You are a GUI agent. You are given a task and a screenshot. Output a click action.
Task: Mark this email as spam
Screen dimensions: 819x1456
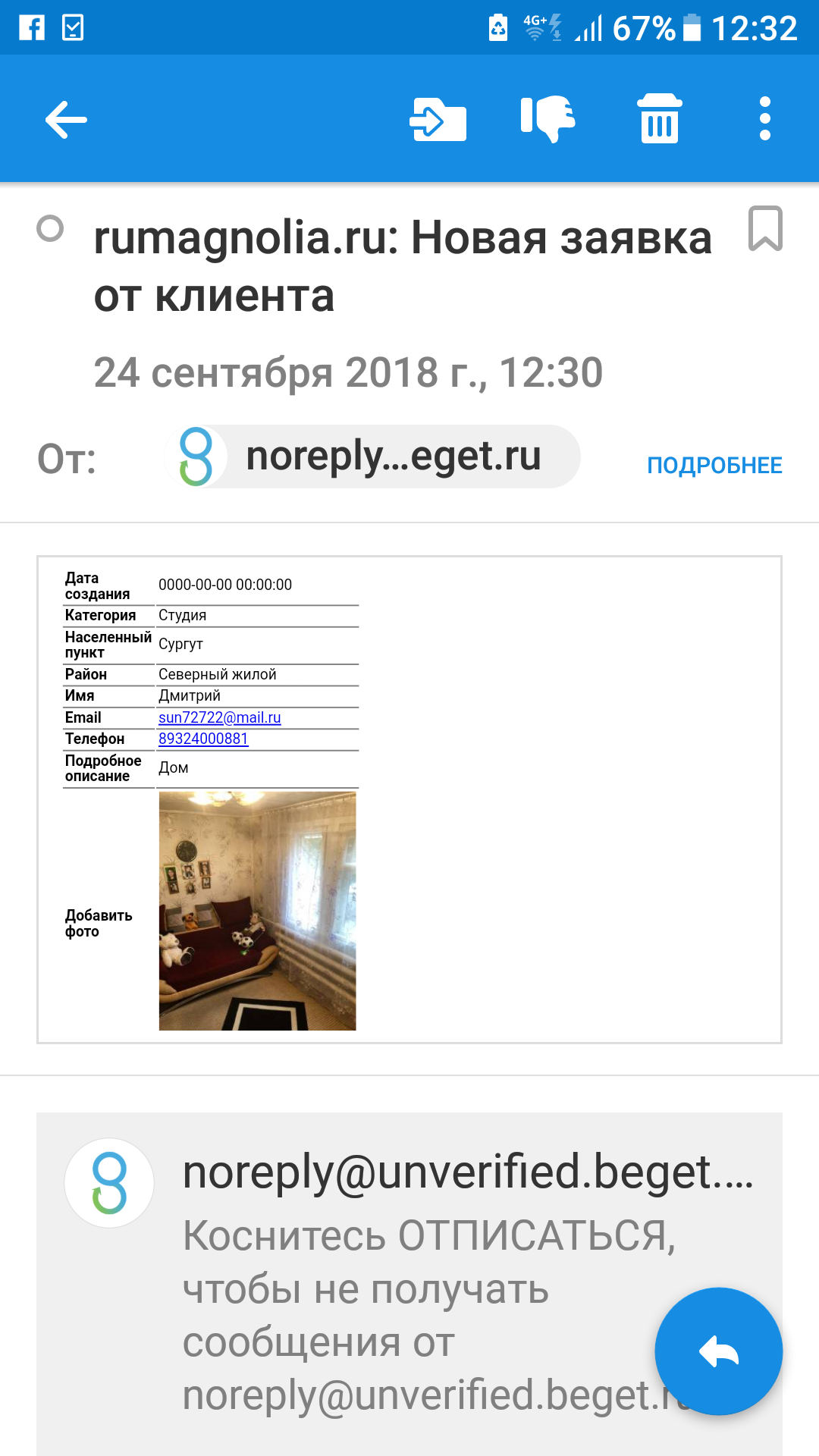548,118
